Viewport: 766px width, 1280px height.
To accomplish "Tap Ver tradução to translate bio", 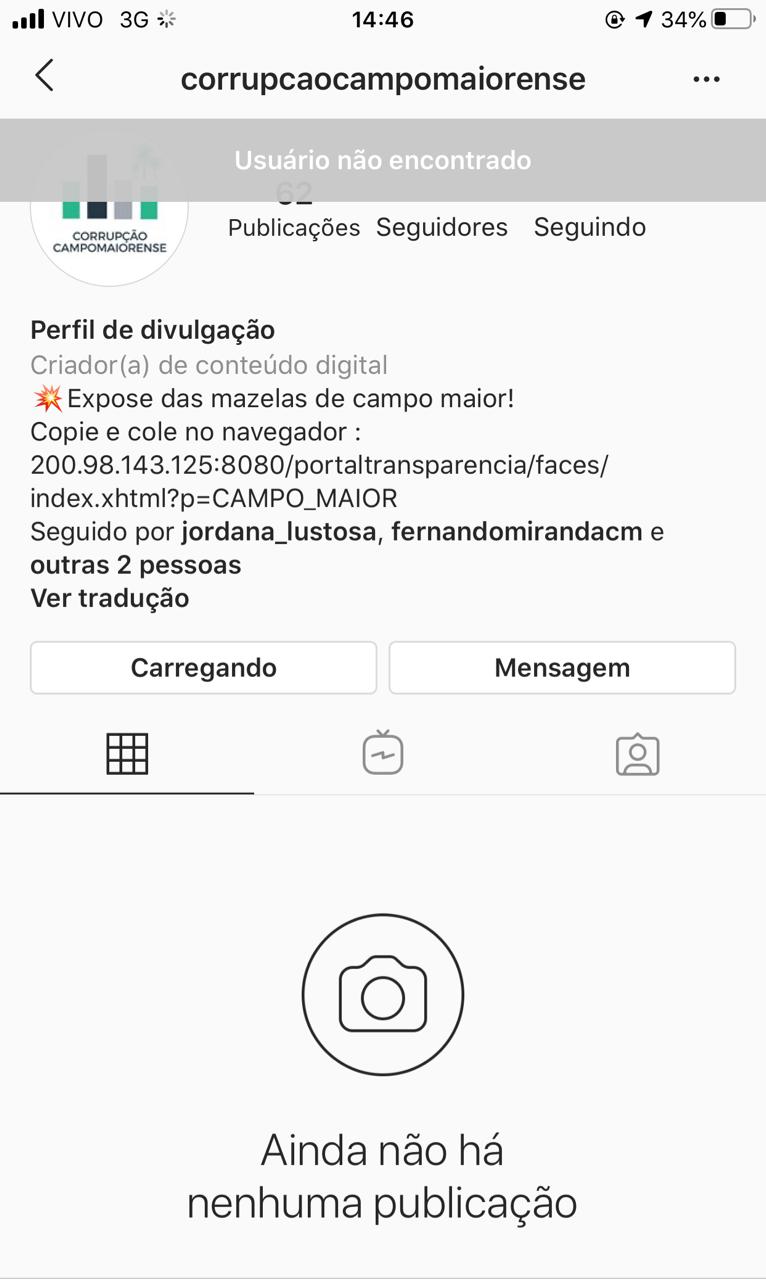I will click(110, 598).
